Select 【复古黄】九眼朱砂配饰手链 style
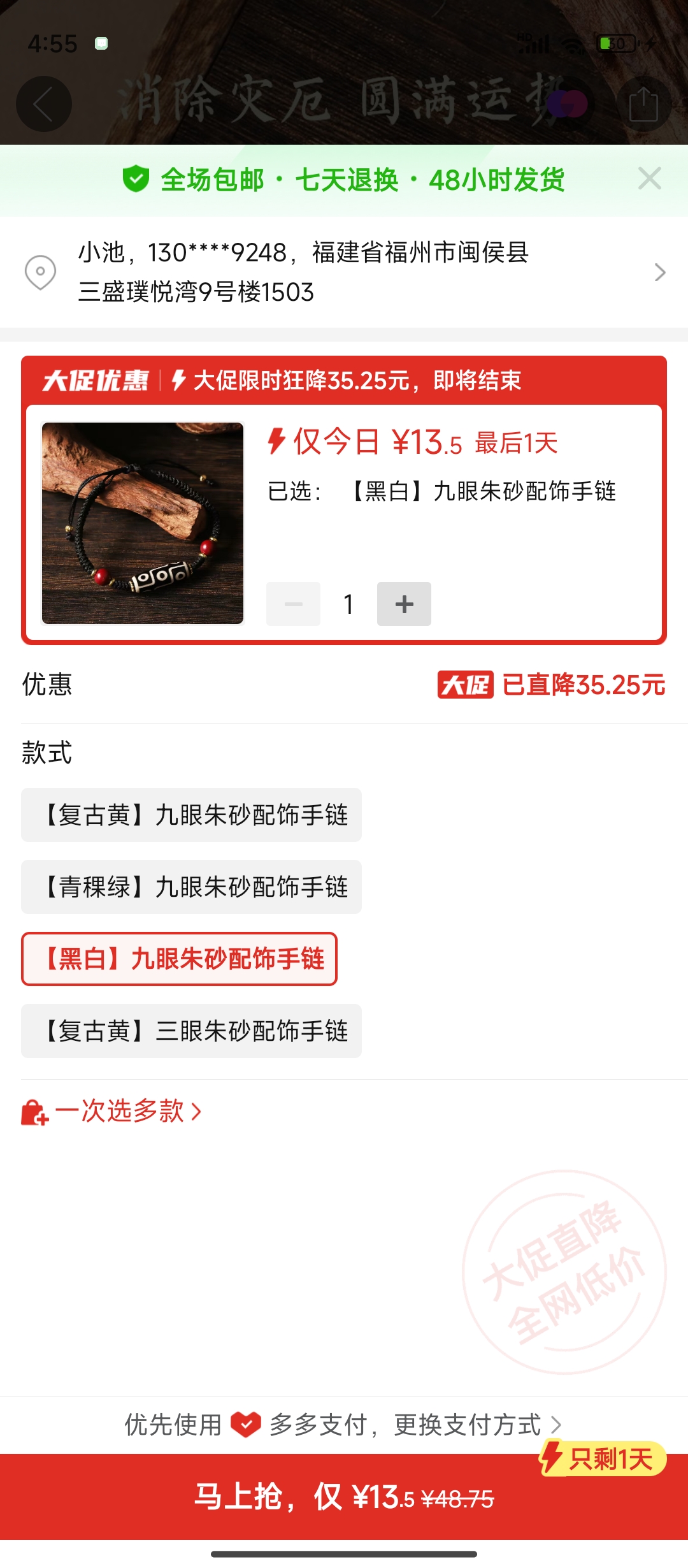 pyautogui.click(x=191, y=815)
